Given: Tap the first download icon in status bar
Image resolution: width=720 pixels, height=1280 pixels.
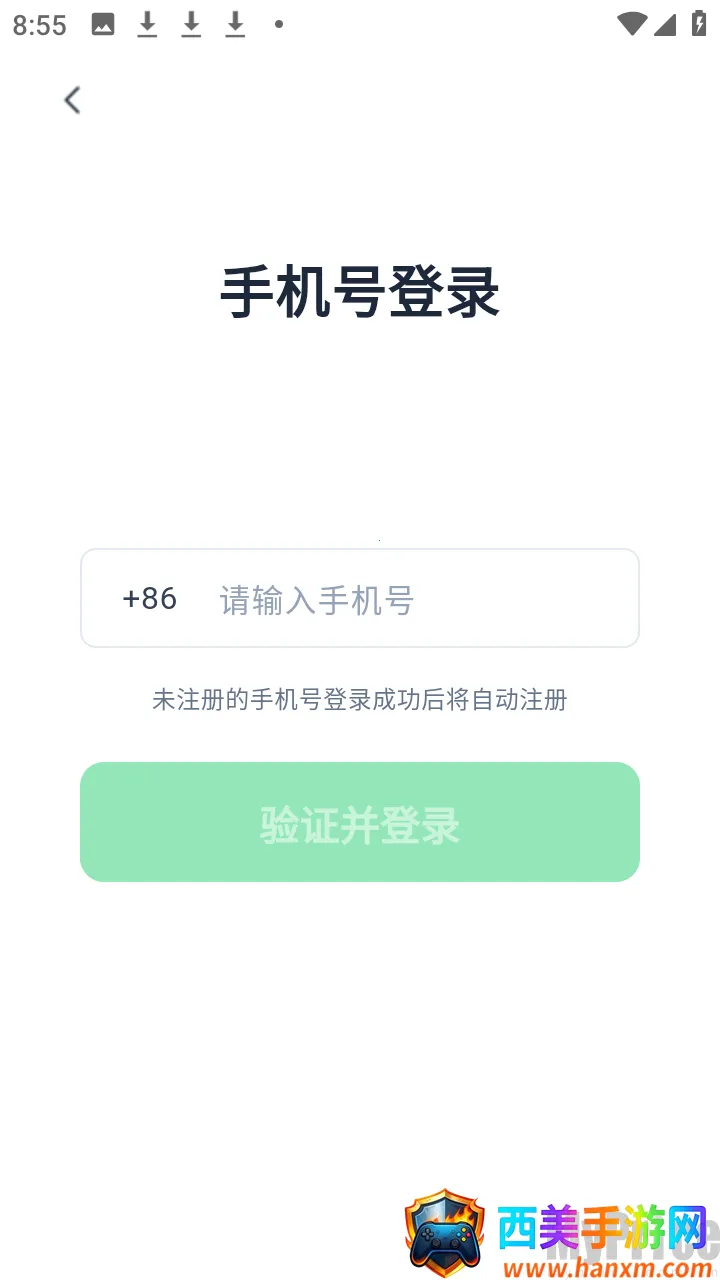Looking at the screenshot, I should (x=146, y=24).
